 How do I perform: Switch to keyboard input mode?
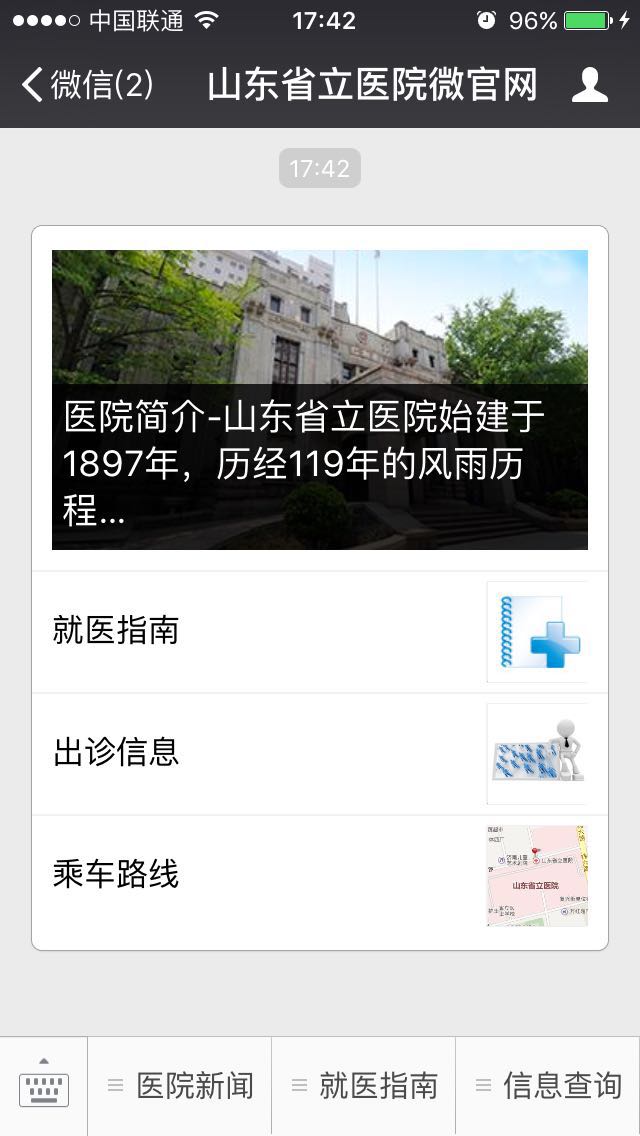[44, 1086]
